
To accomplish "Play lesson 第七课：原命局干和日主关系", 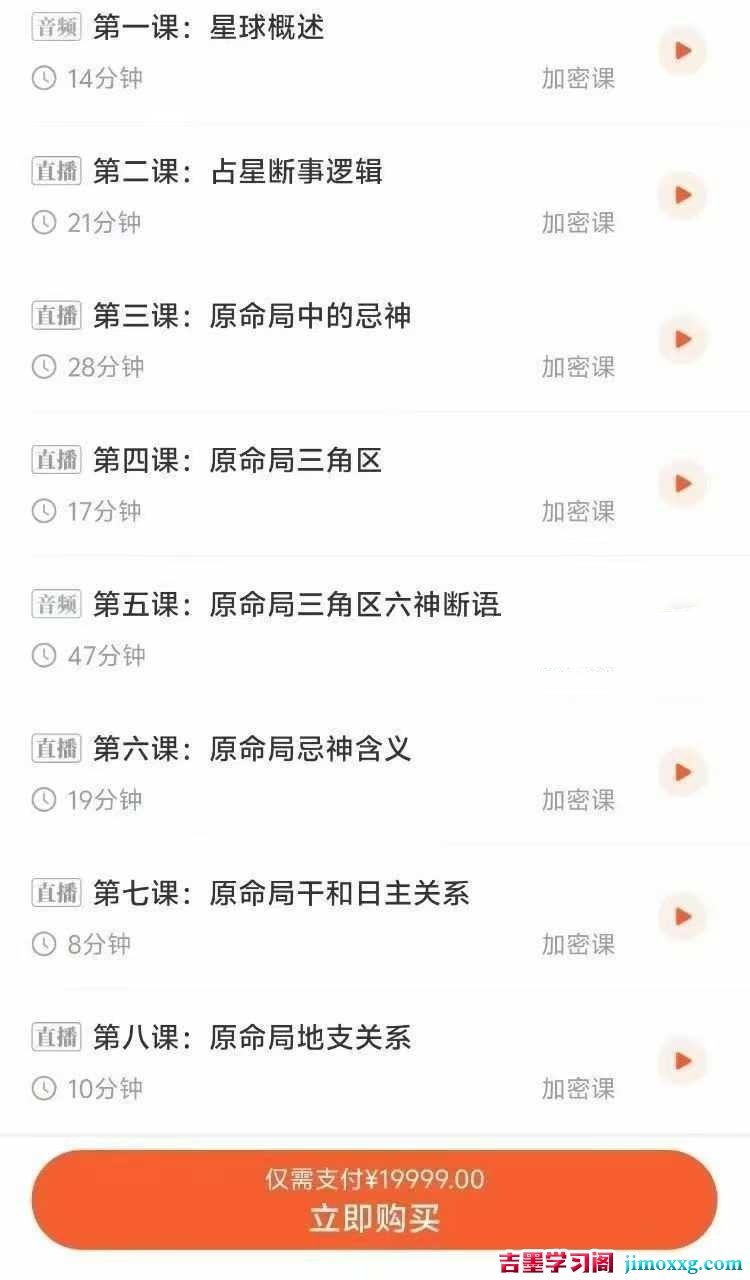I will coord(683,916).
